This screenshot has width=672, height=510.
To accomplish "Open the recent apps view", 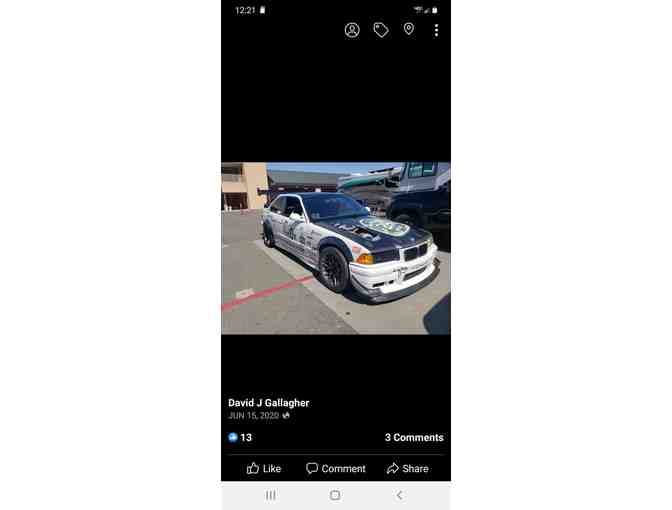I will (270, 495).
